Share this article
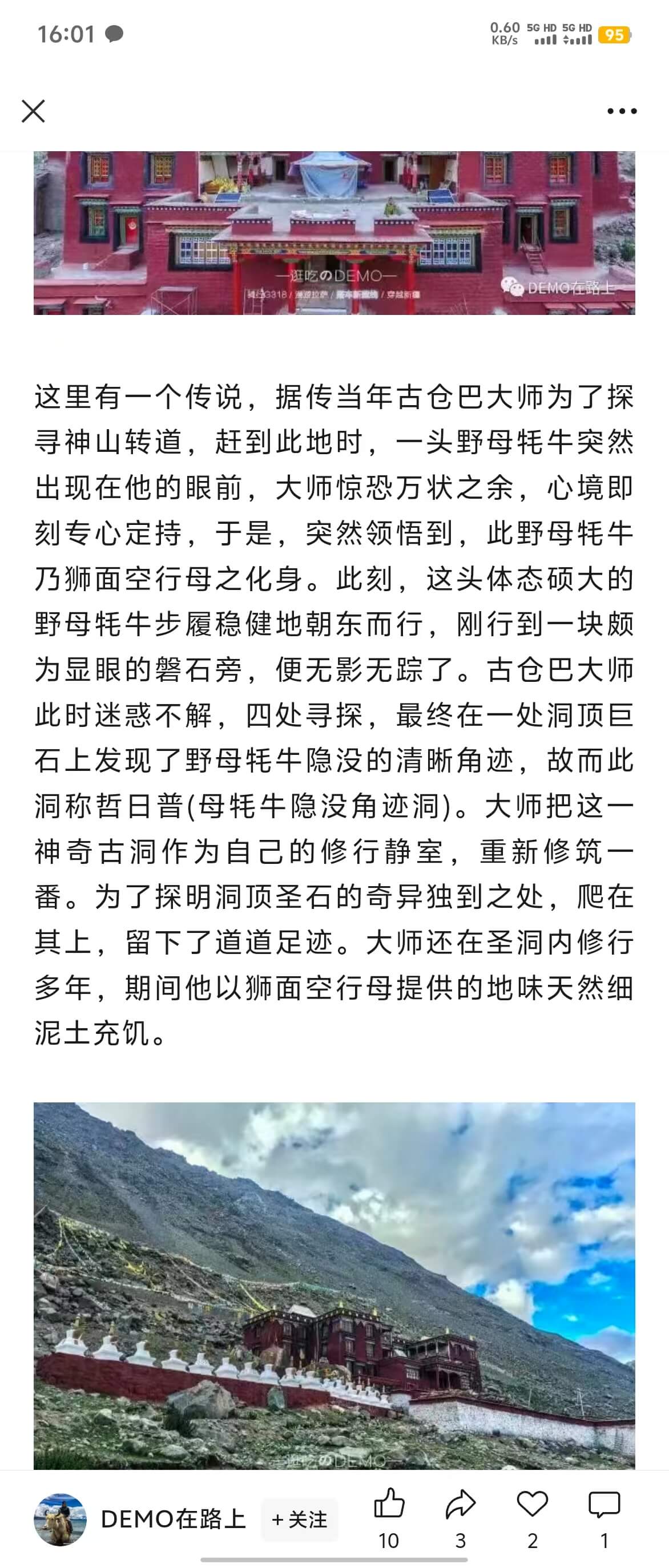The height and width of the screenshot is (1568, 669). click(460, 1505)
